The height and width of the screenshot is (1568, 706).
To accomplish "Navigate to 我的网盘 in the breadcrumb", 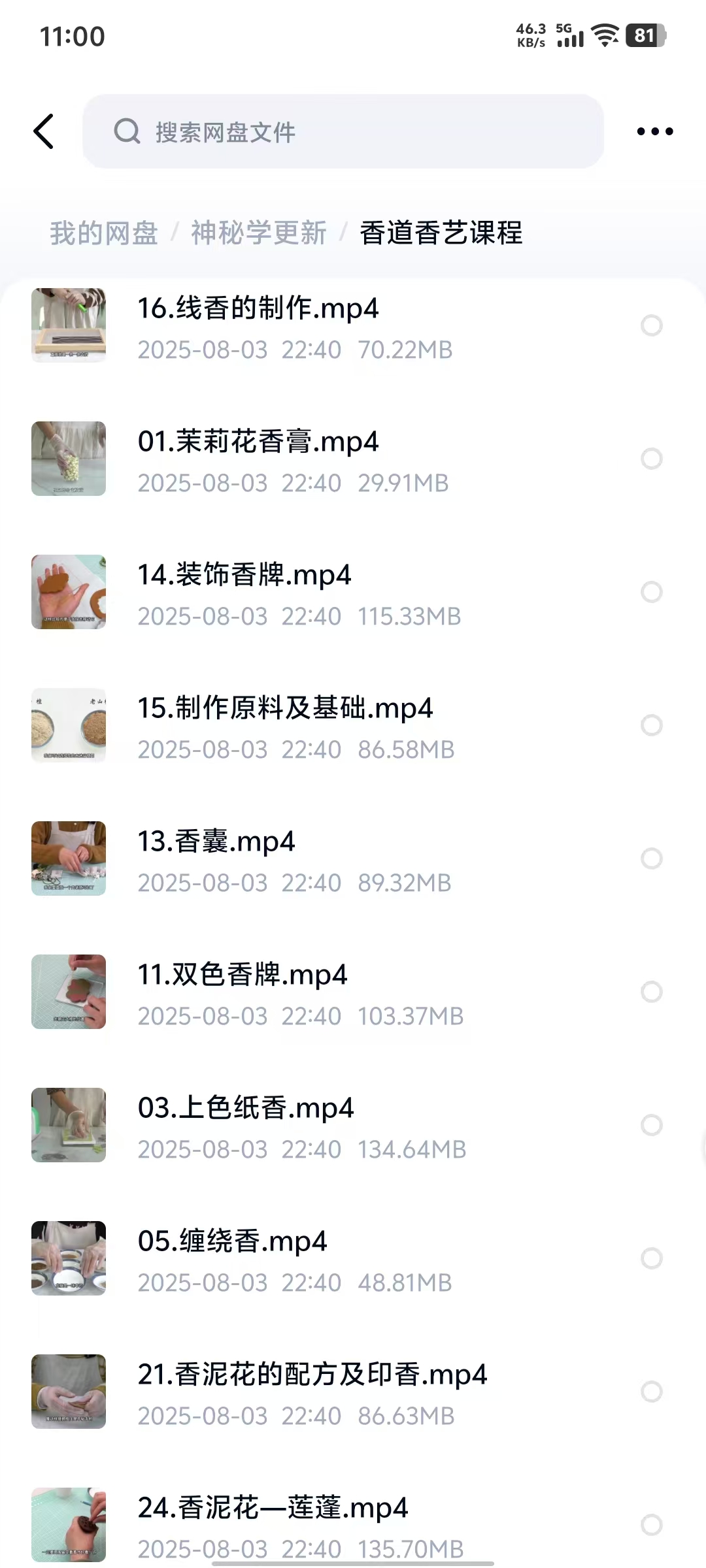I will point(104,233).
